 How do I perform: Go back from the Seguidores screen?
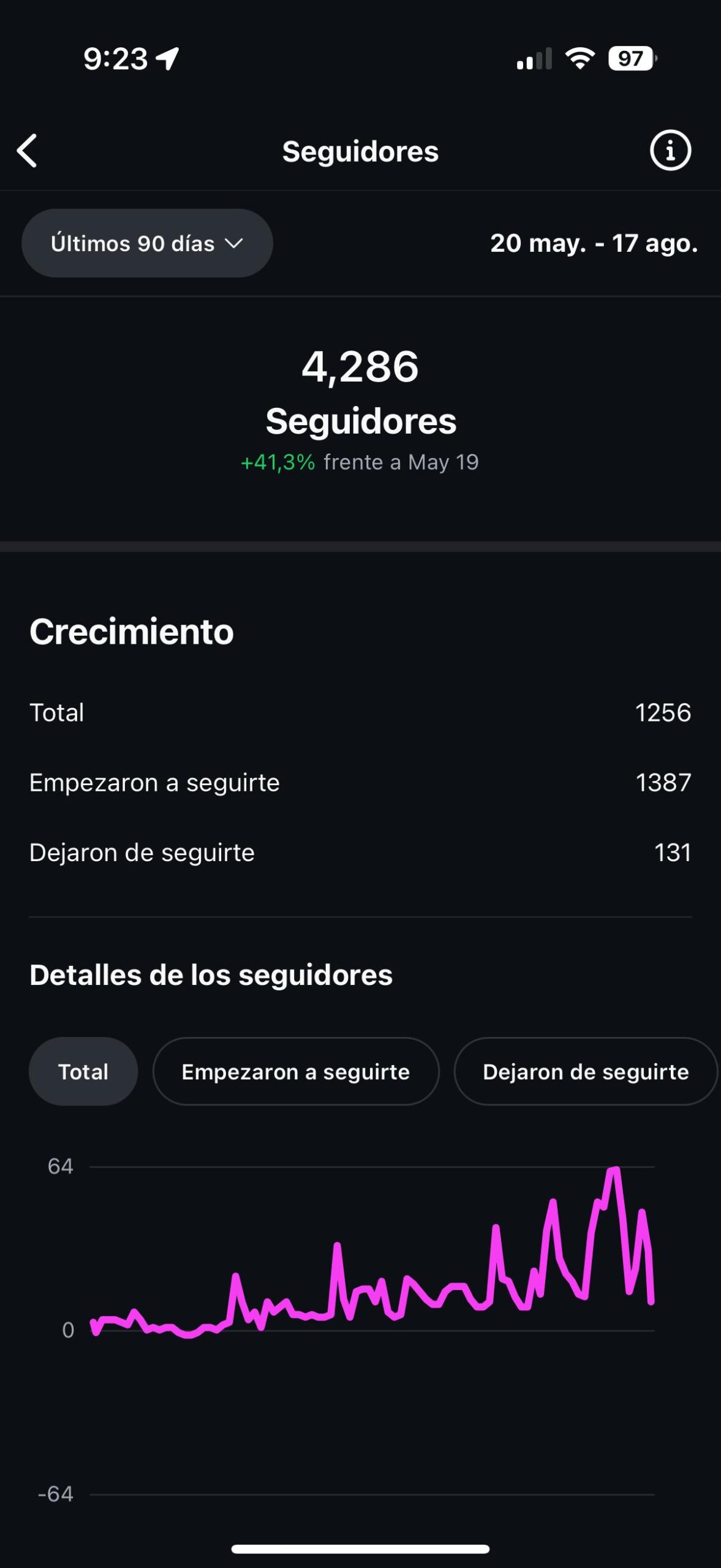point(28,151)
